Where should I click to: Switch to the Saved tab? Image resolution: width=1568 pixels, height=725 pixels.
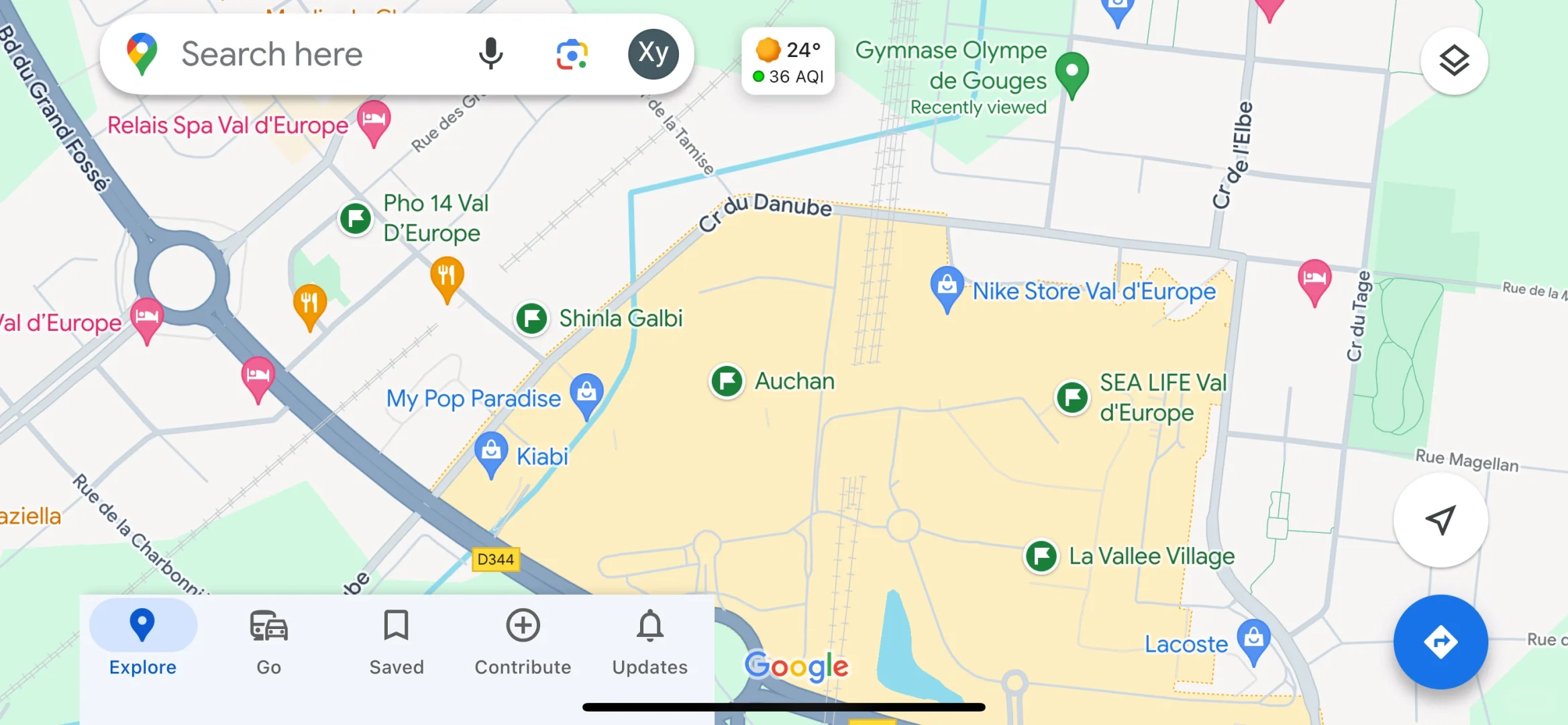coord(396,641)
